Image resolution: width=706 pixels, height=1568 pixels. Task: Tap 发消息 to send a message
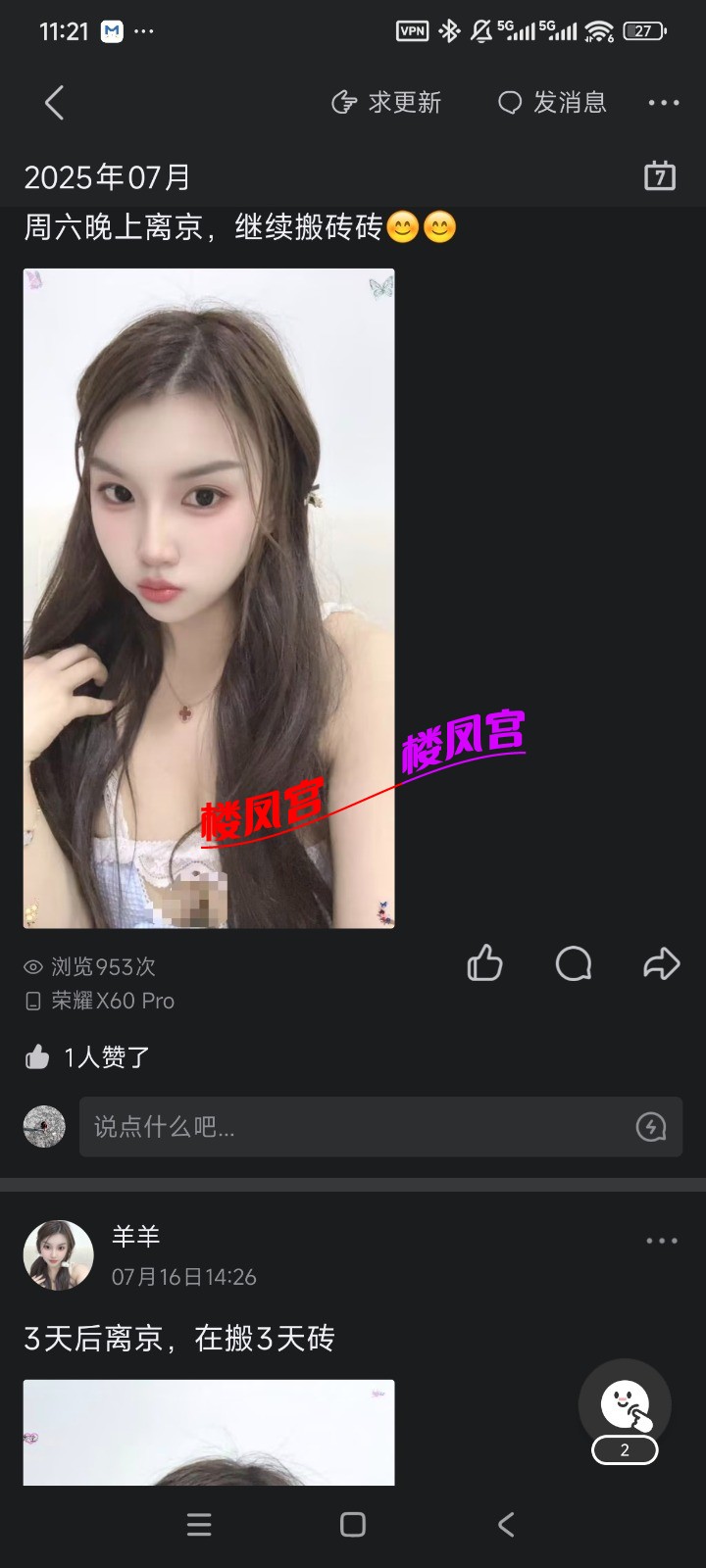[552, 103]
